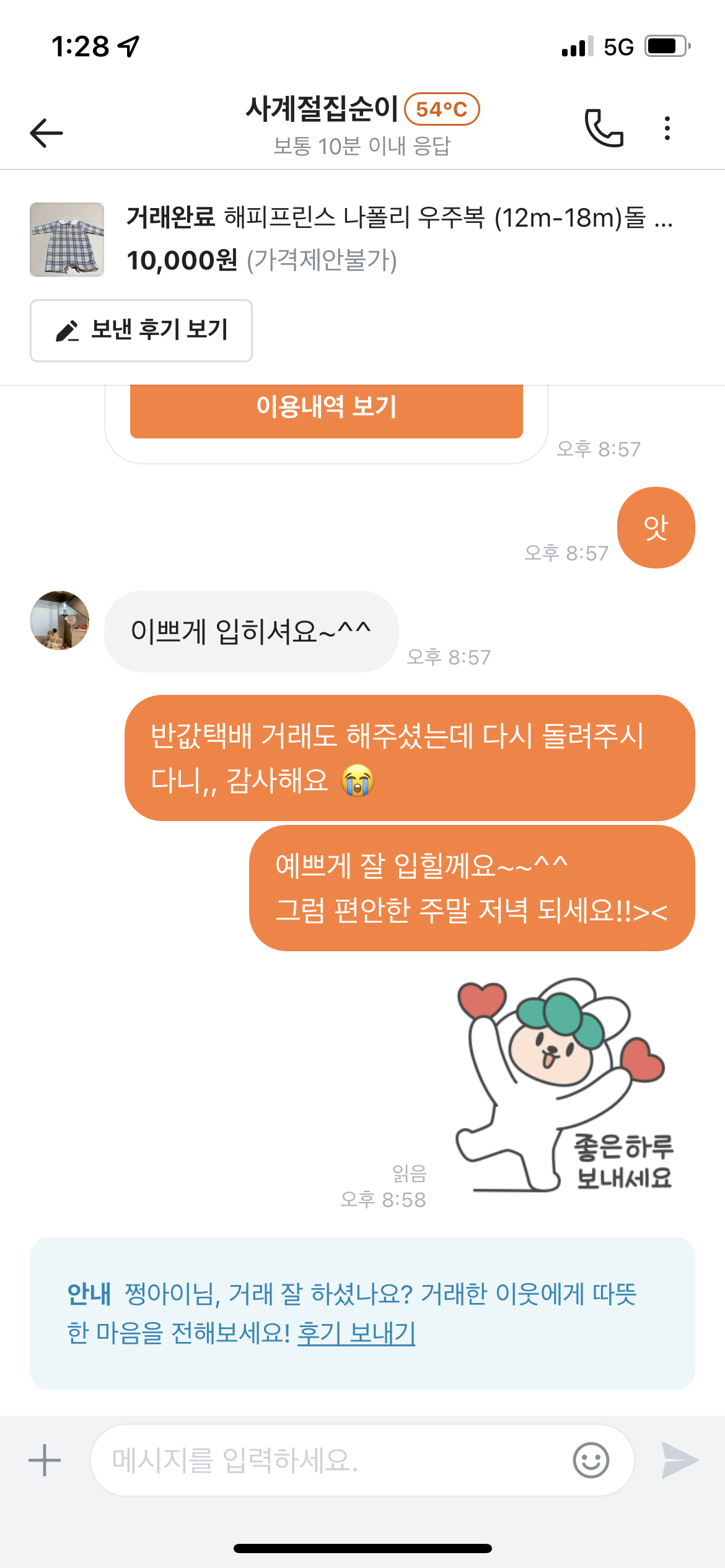
Task: Open the three-dot overflow menu
Action: click(667, 128)
